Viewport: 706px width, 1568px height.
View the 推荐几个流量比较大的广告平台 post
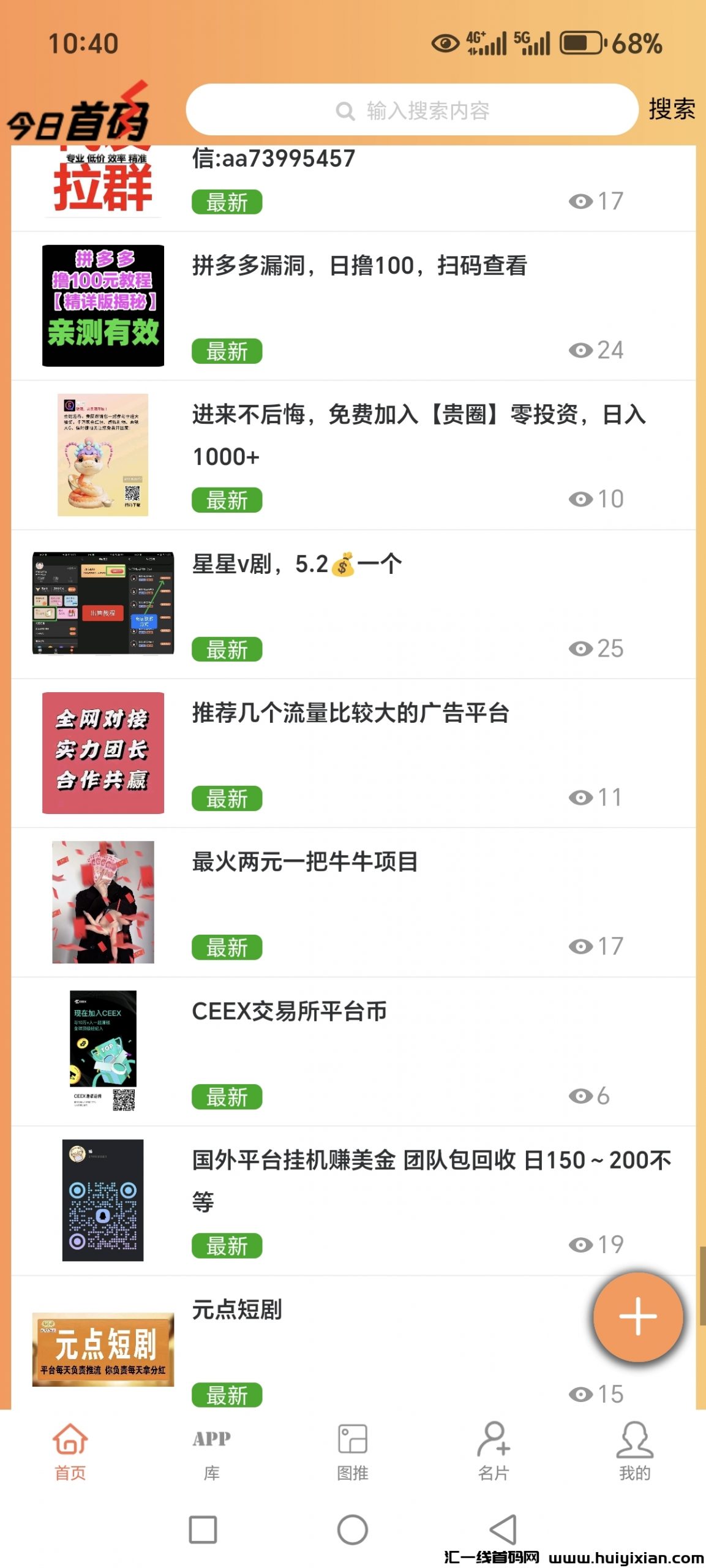350,714
